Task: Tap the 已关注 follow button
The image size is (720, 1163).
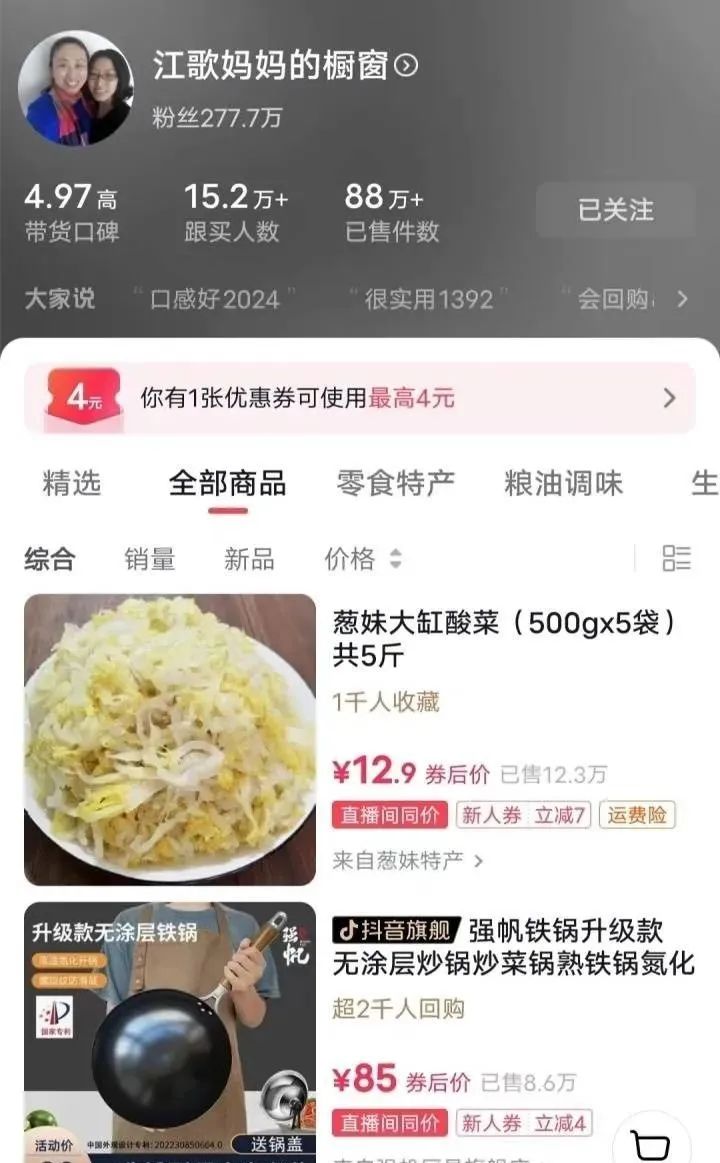Action: coord(615,210)
